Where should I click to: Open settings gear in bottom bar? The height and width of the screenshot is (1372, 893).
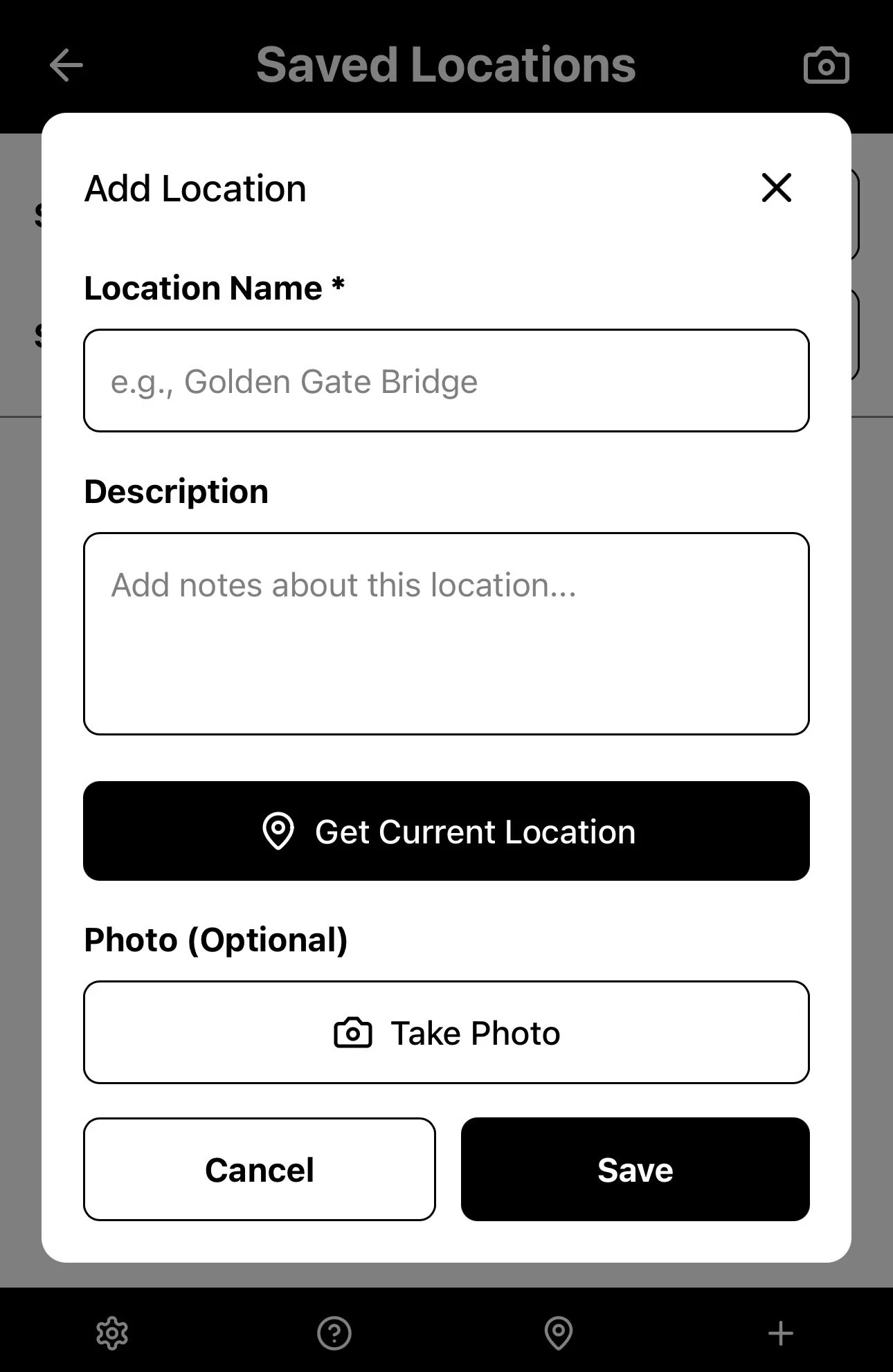[112, 1333]
